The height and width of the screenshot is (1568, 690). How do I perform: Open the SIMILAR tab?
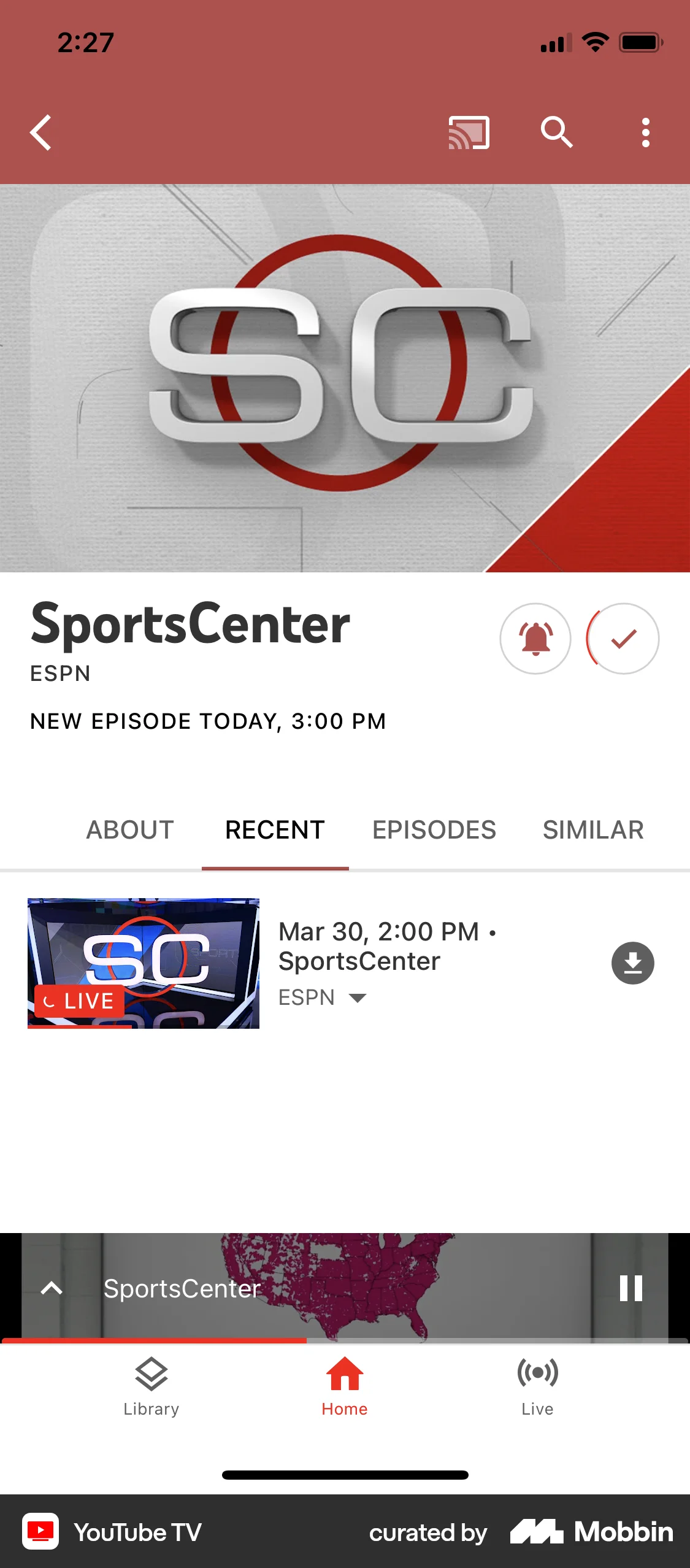[x=592, y=829]
